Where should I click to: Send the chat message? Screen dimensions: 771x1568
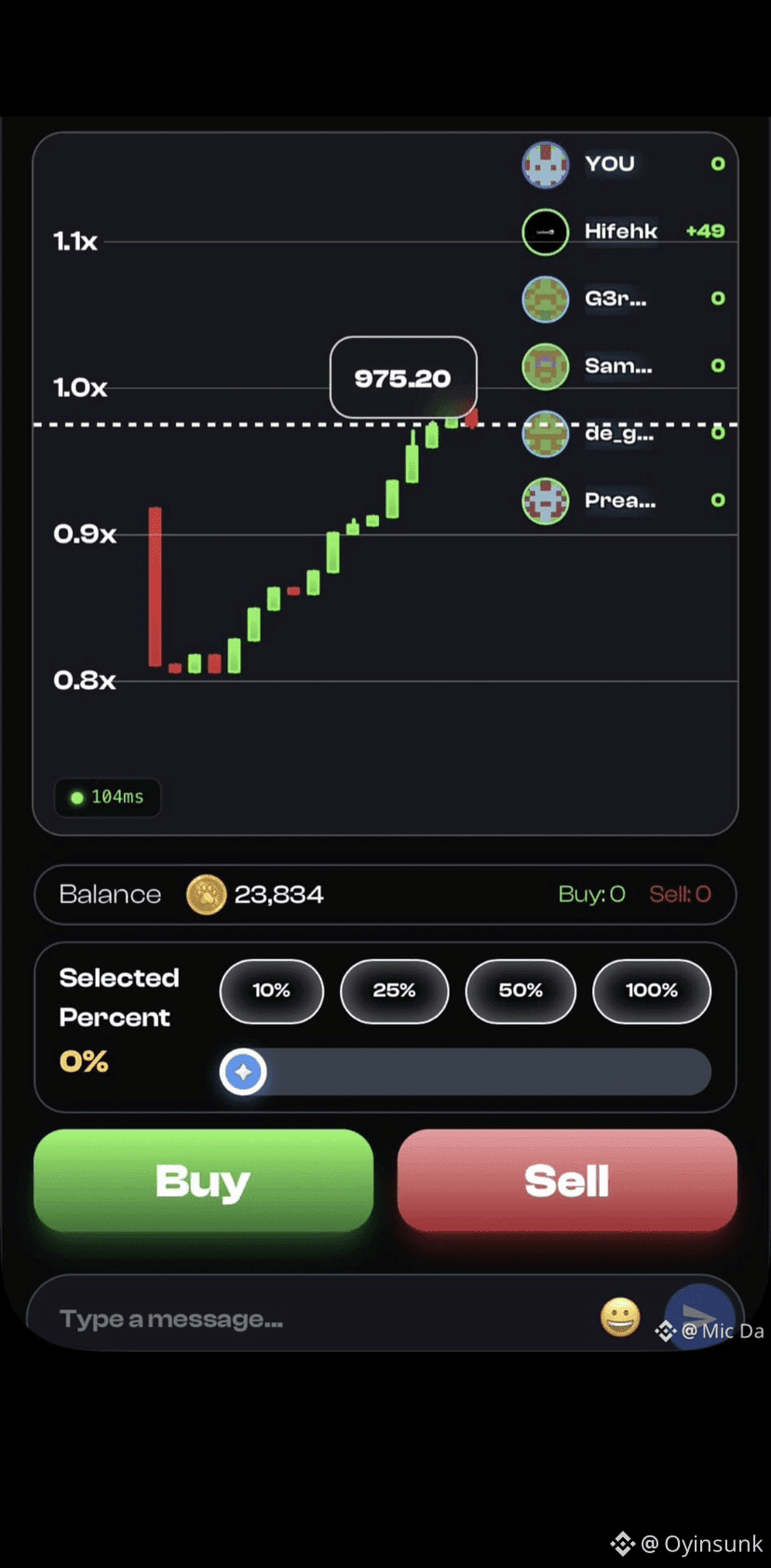pyautogui.click(x=700, y=1313)
